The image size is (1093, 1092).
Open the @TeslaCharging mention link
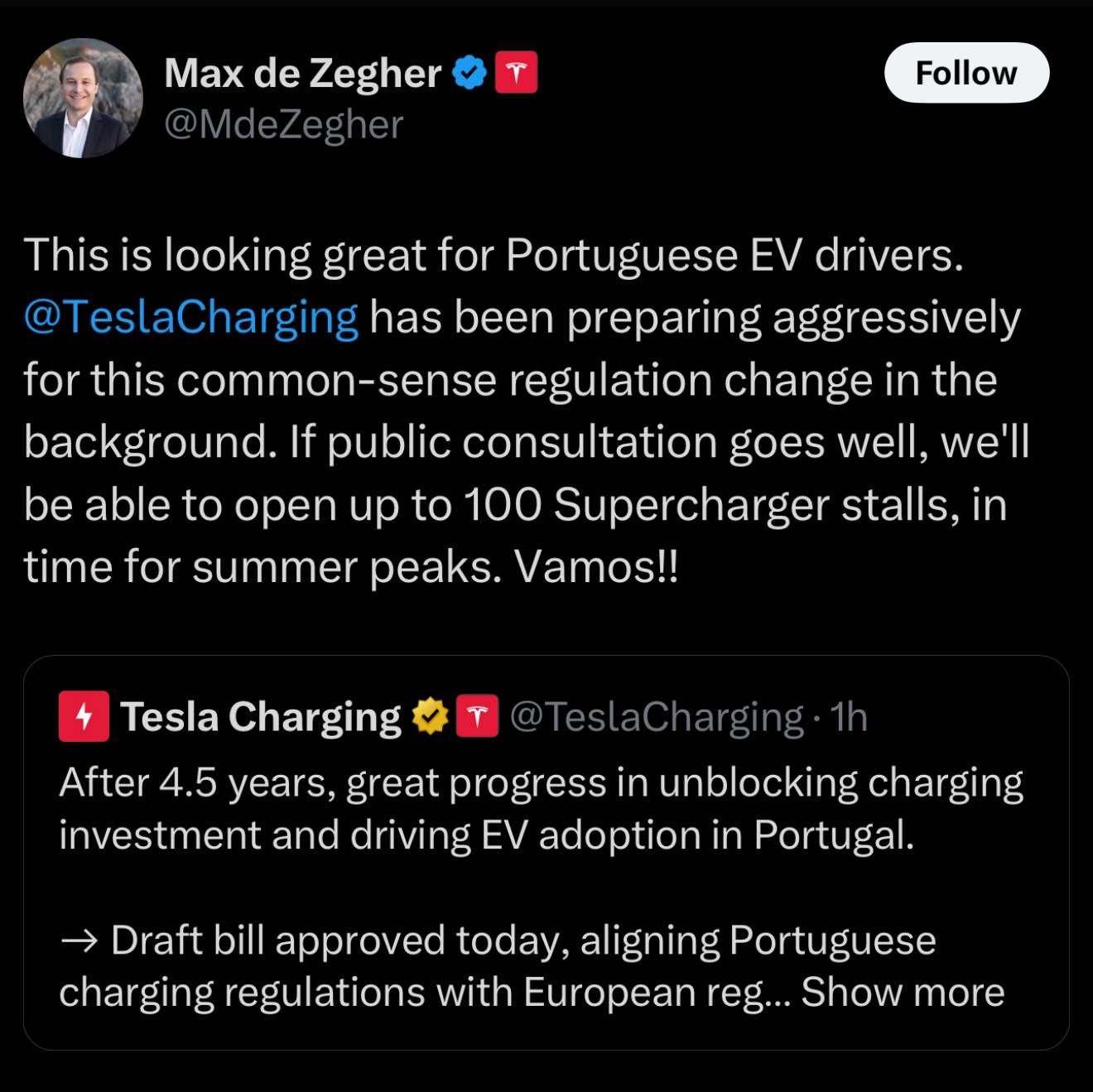[x=191, y=318]
